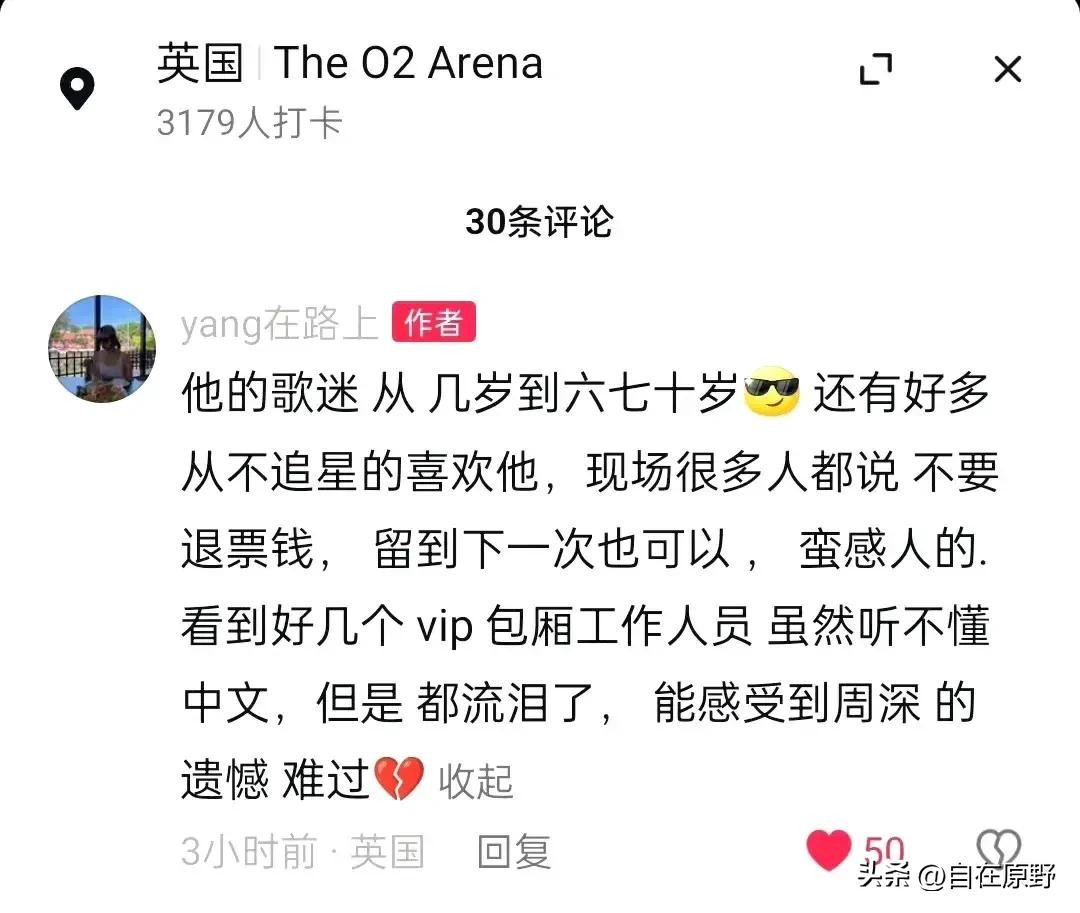The height and width of the screenshot is (913, 1080).
Task: Like the comment with the heart icon
Action: (x=829, y=850)
